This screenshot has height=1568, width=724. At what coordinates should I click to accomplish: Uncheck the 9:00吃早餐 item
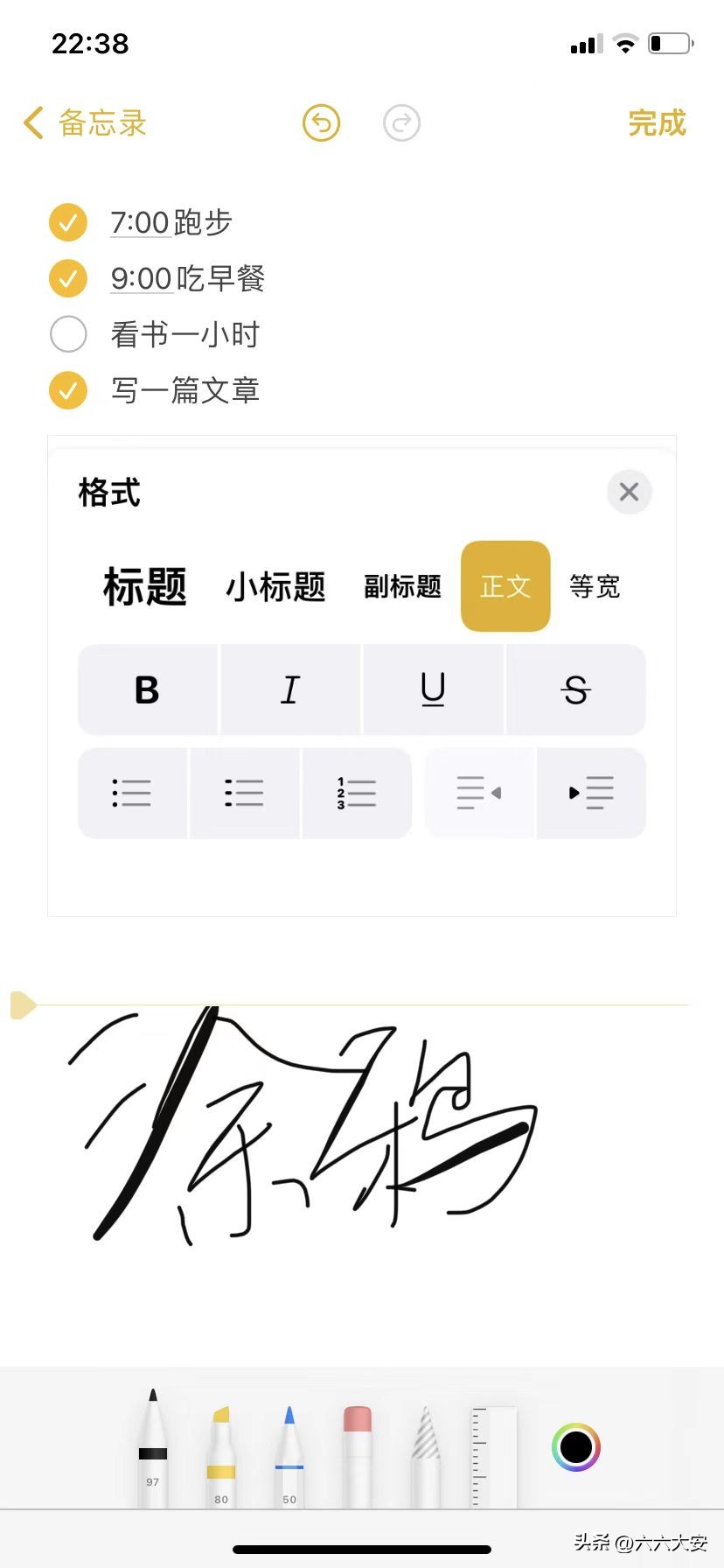pos(68,278)
